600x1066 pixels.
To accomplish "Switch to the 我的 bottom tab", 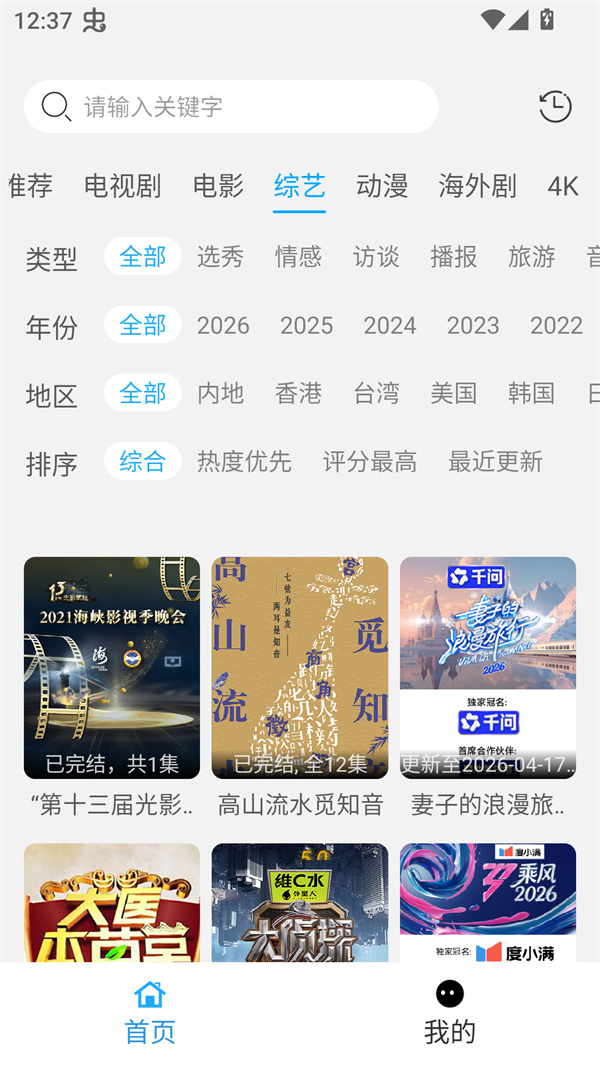I will 450,1012.
